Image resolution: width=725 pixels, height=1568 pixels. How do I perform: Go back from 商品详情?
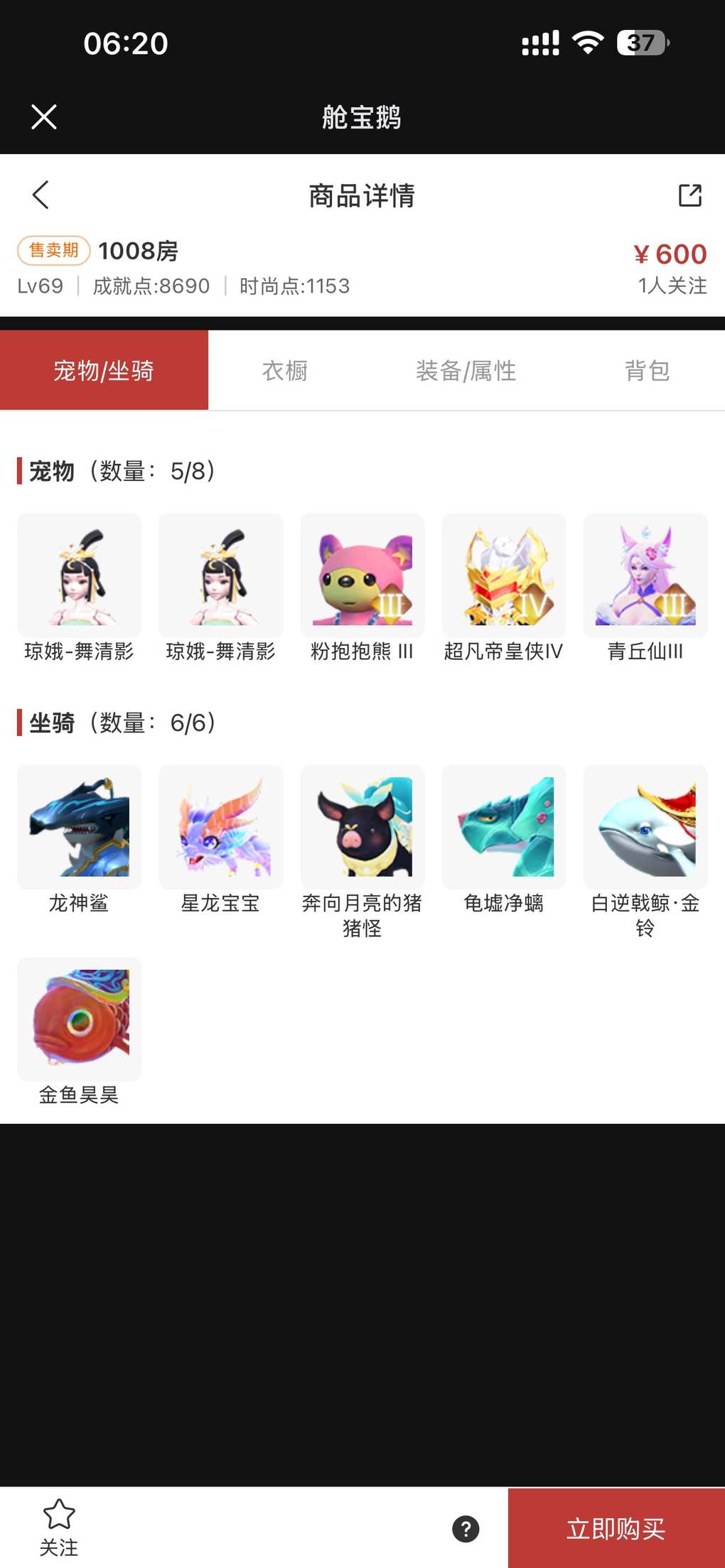(x=41, y=195)
